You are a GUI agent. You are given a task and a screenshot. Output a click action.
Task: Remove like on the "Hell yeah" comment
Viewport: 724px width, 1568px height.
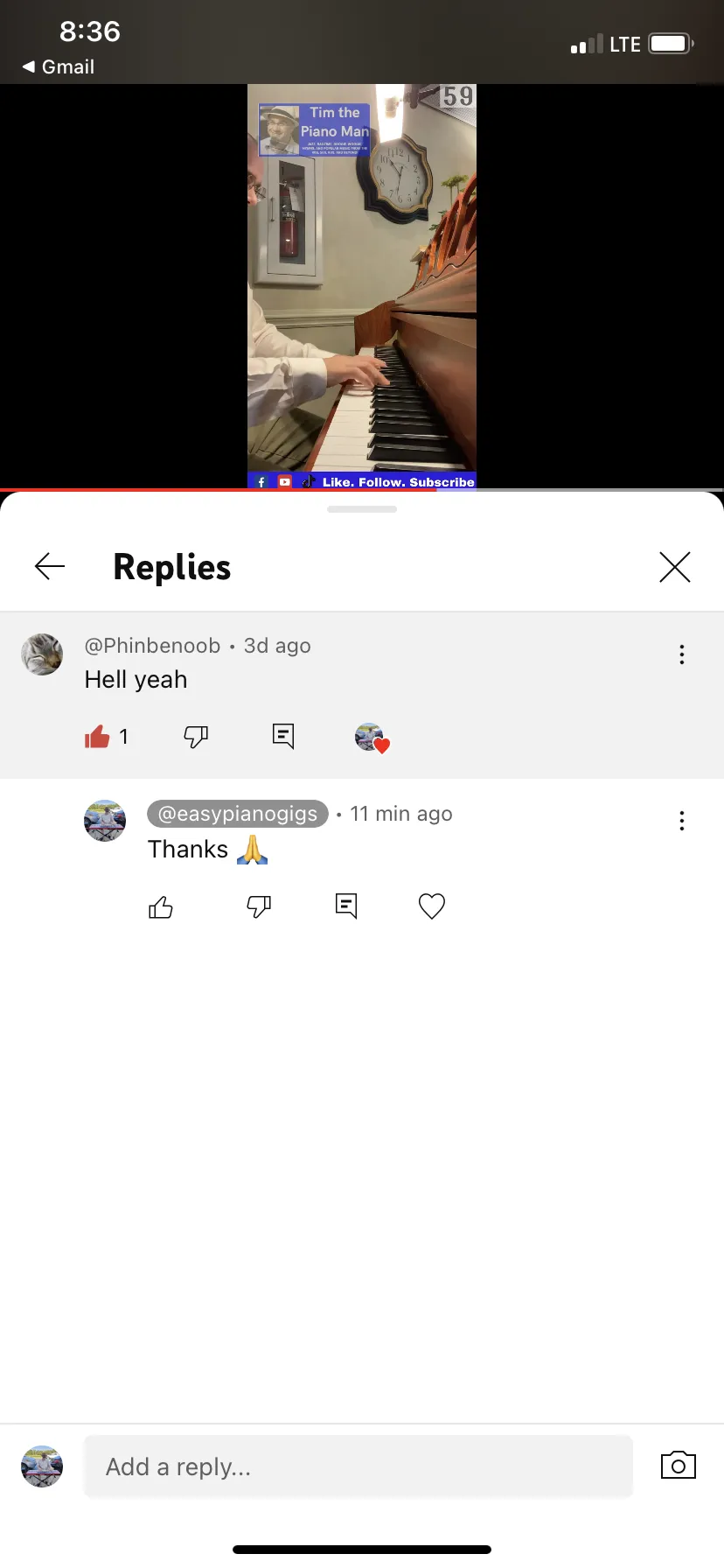click(x=97, y=737)
